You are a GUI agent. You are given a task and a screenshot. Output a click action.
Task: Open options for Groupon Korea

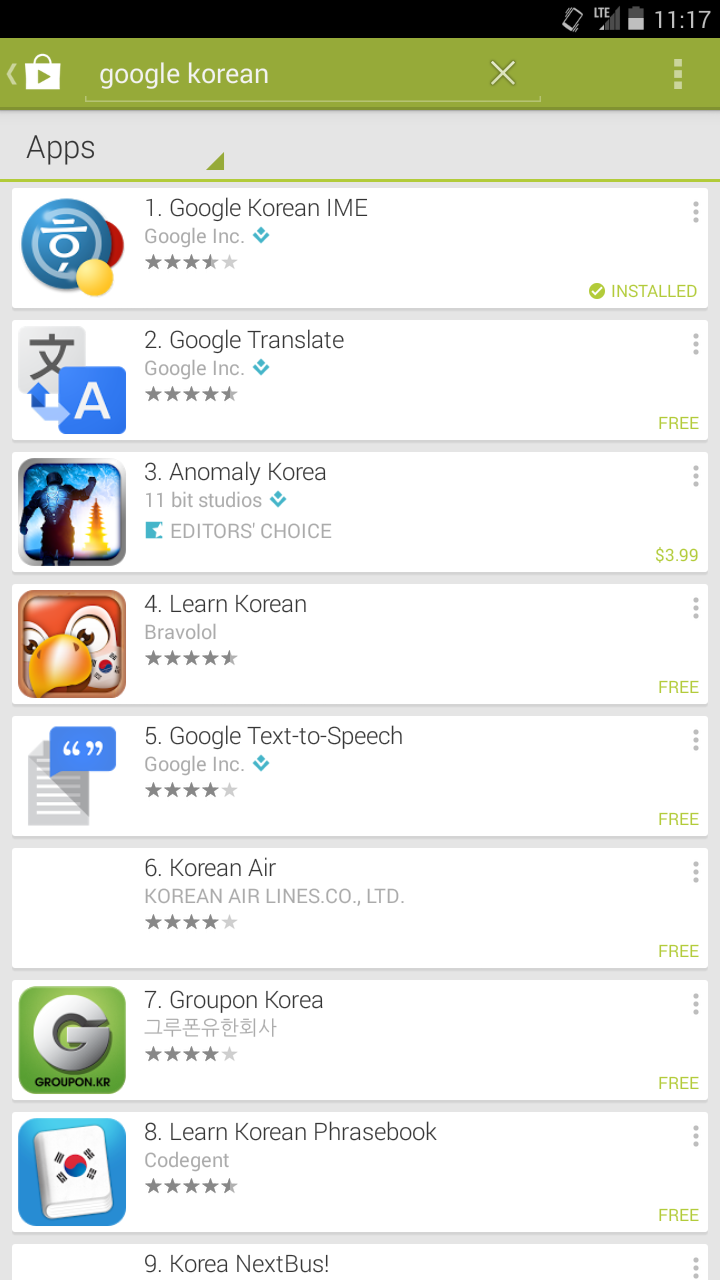pos(695,1004)
